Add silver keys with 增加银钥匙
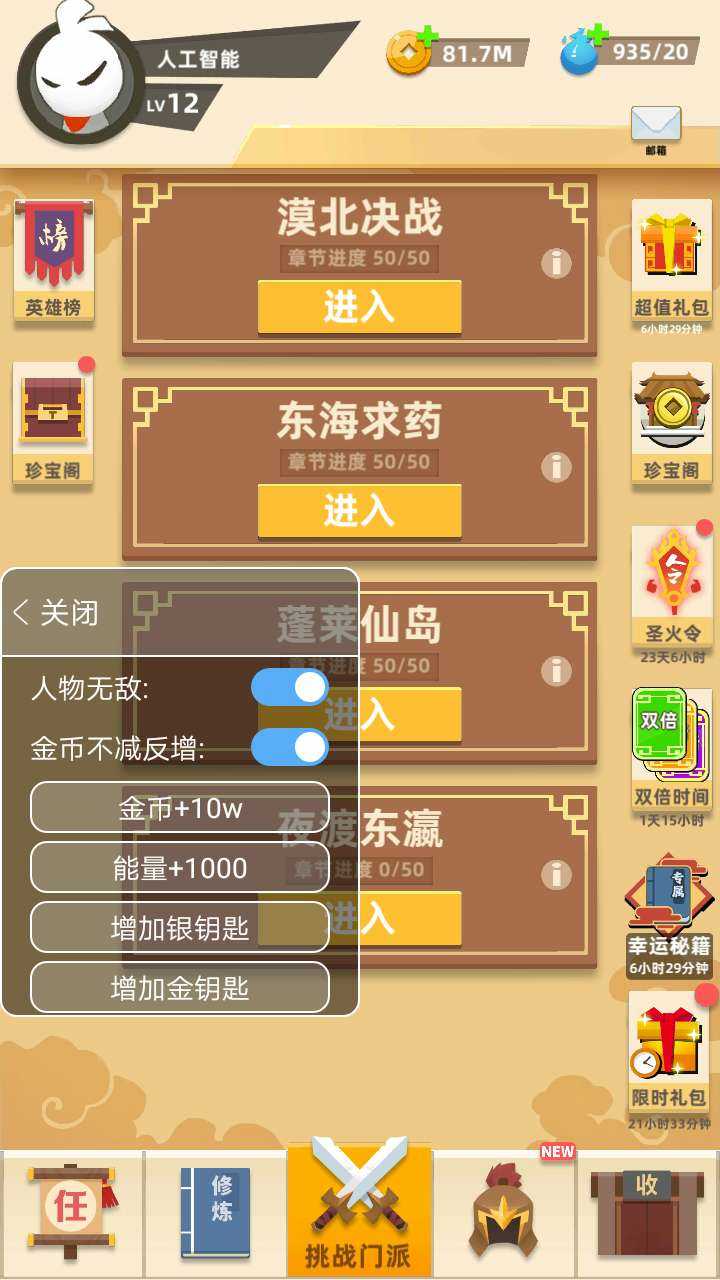720x1280 pixels. [180, 928]
